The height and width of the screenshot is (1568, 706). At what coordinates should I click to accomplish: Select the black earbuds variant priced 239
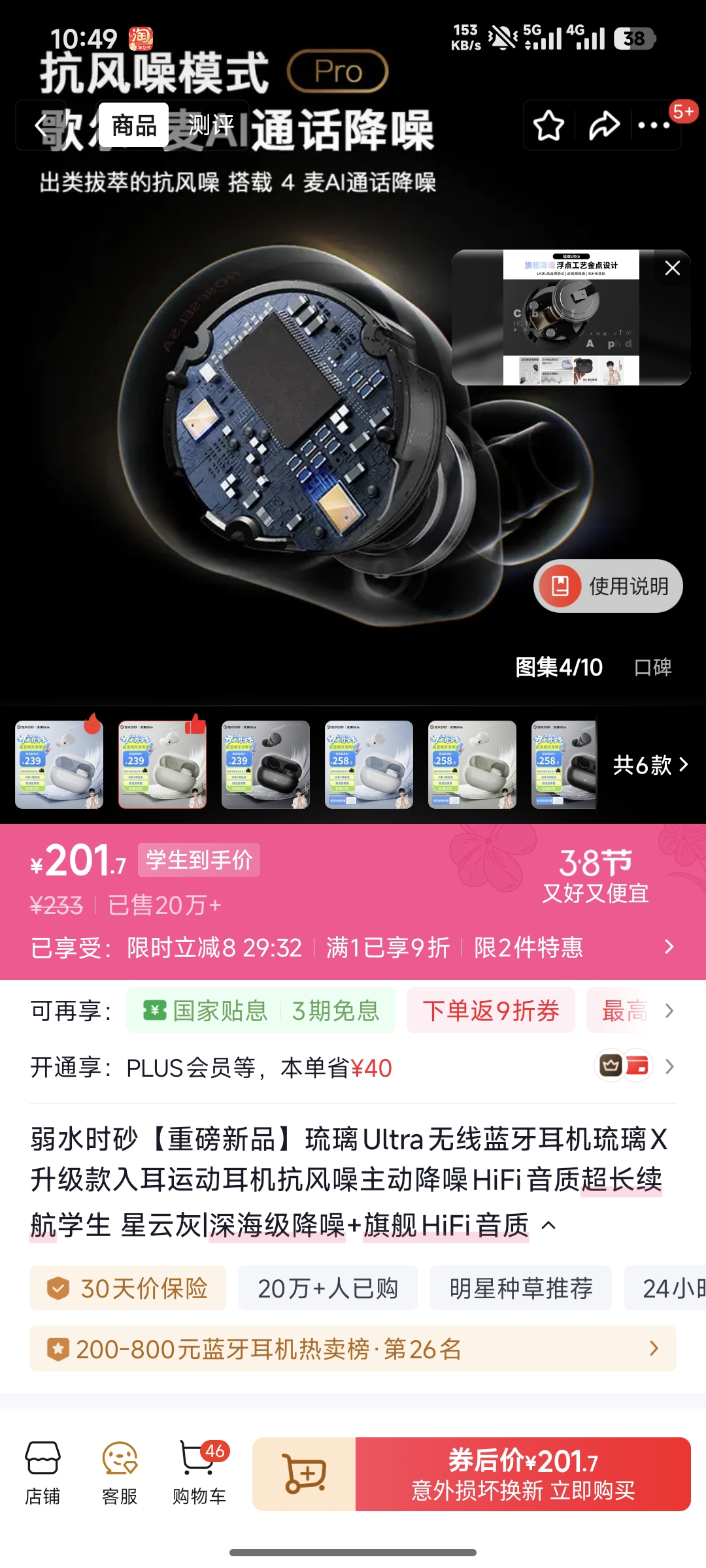(x=265, y=764)
